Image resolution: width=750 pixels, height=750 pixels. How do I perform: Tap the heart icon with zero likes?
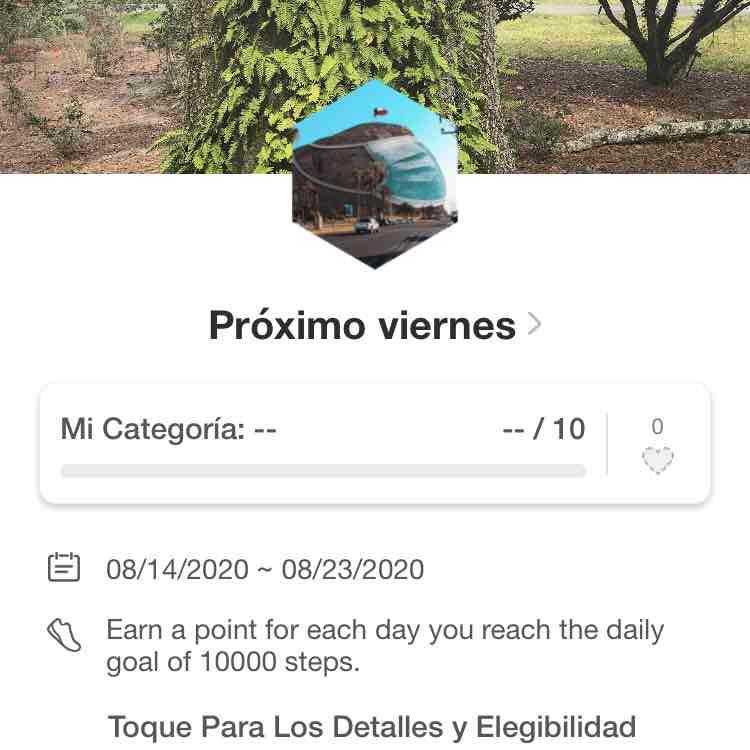tap(657, 459)
